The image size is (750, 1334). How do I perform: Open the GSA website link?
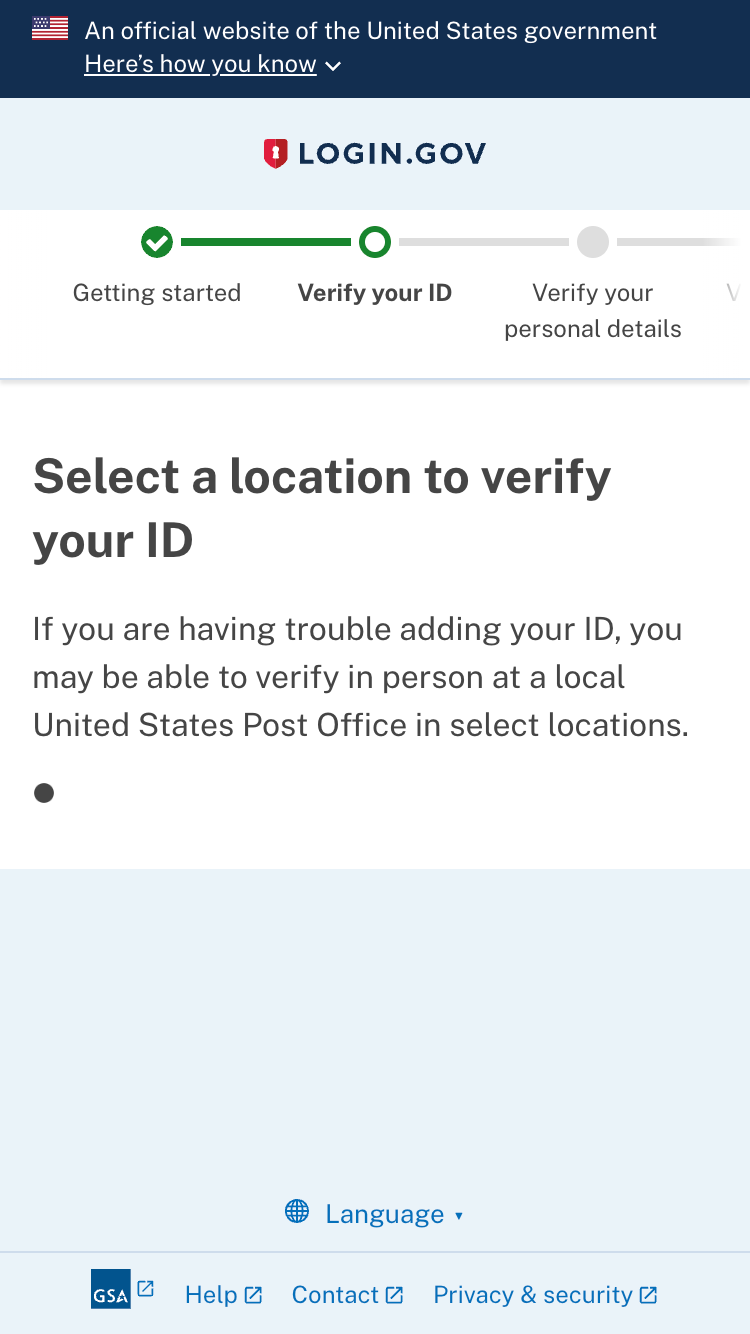pyautogui.click(x=111, y=1292)
